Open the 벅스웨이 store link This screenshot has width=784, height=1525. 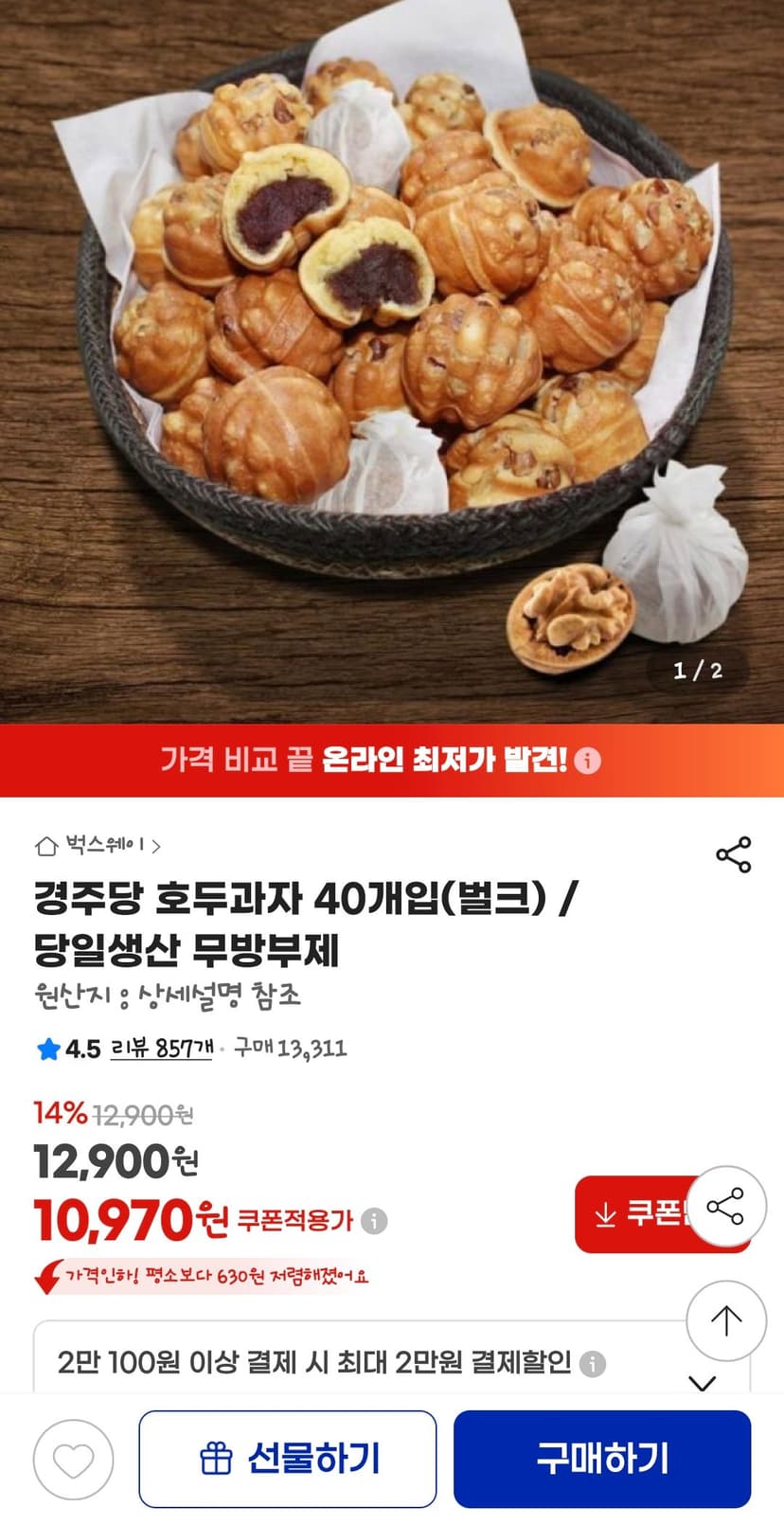pyautogui.click(x=98, y=845)
